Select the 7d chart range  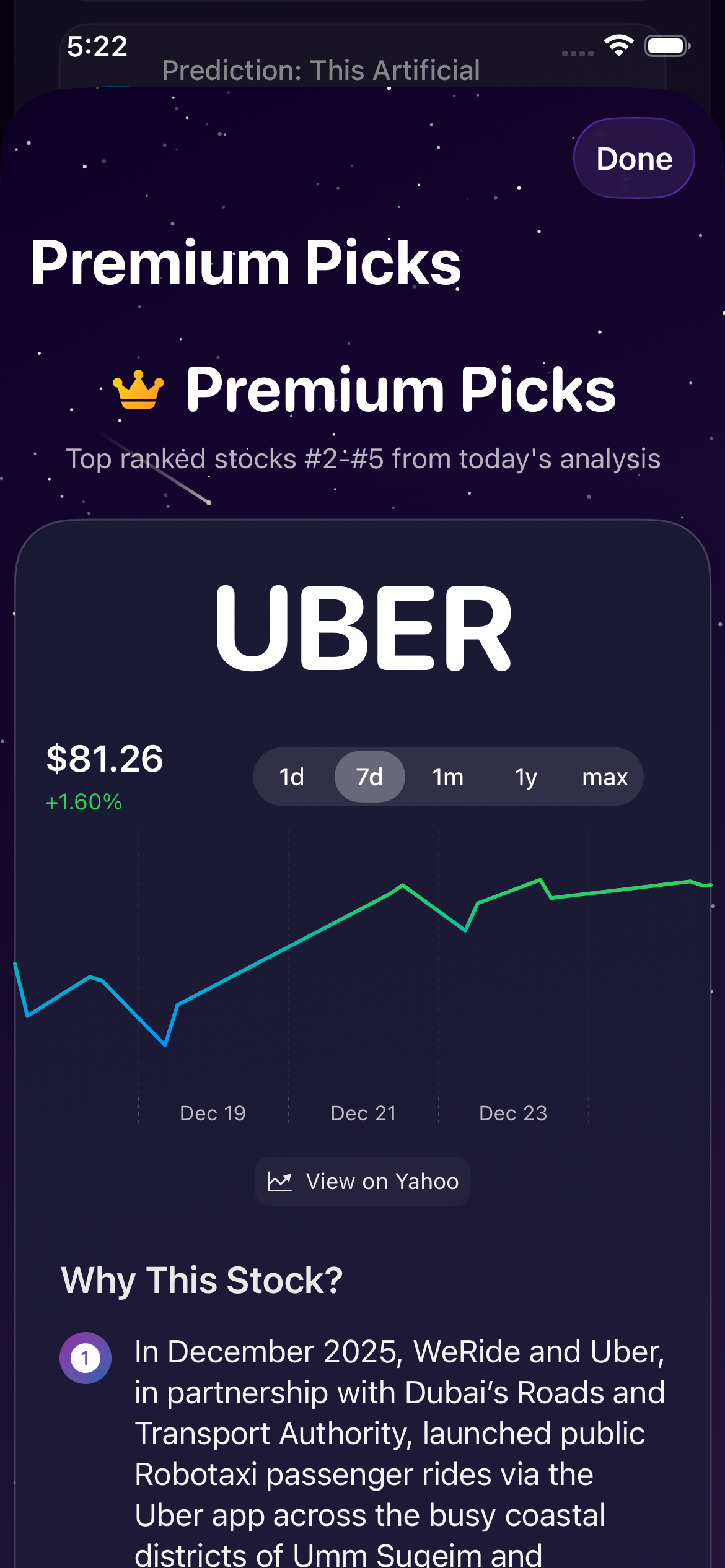pyautogui.click(x=369, y=777)
